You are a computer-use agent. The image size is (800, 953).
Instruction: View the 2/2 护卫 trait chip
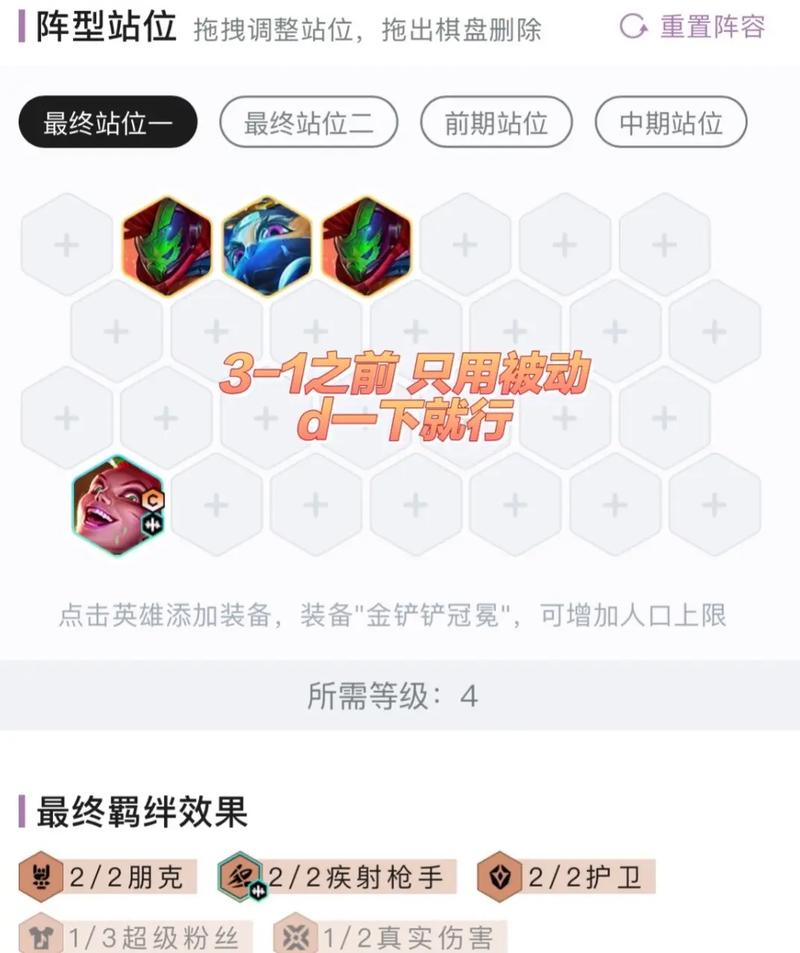(566, 879)
